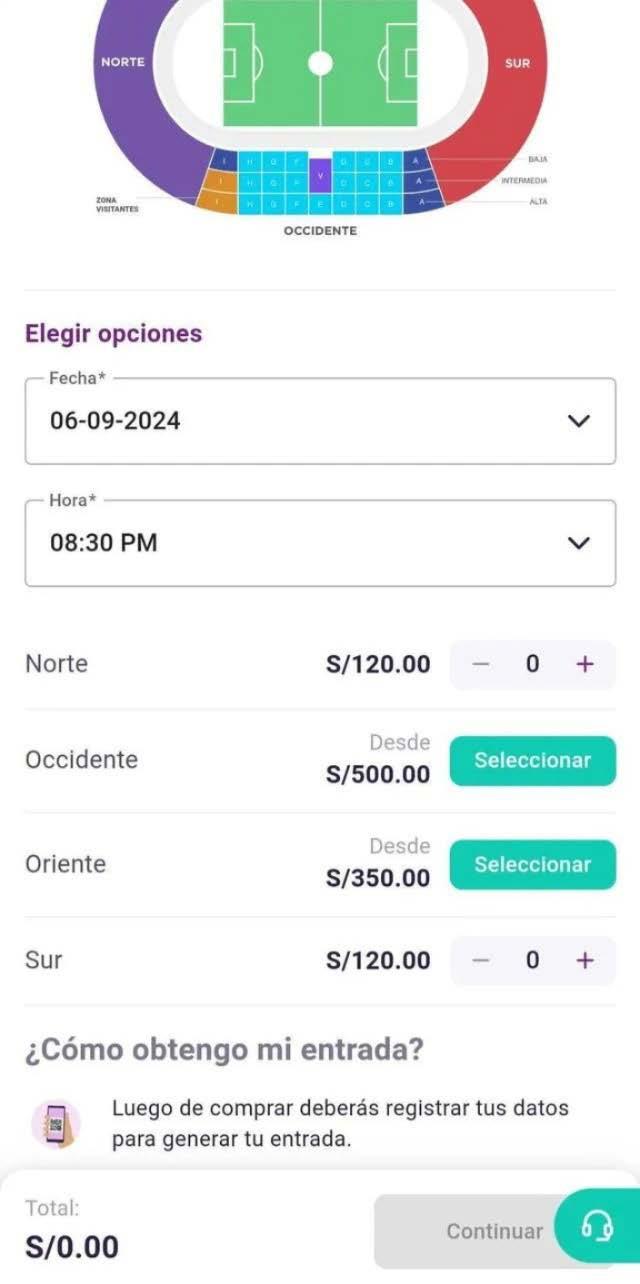Viewport: 640px width, 1284px height.
Task: Open the support headset chat
Action: click(597, 1226)
